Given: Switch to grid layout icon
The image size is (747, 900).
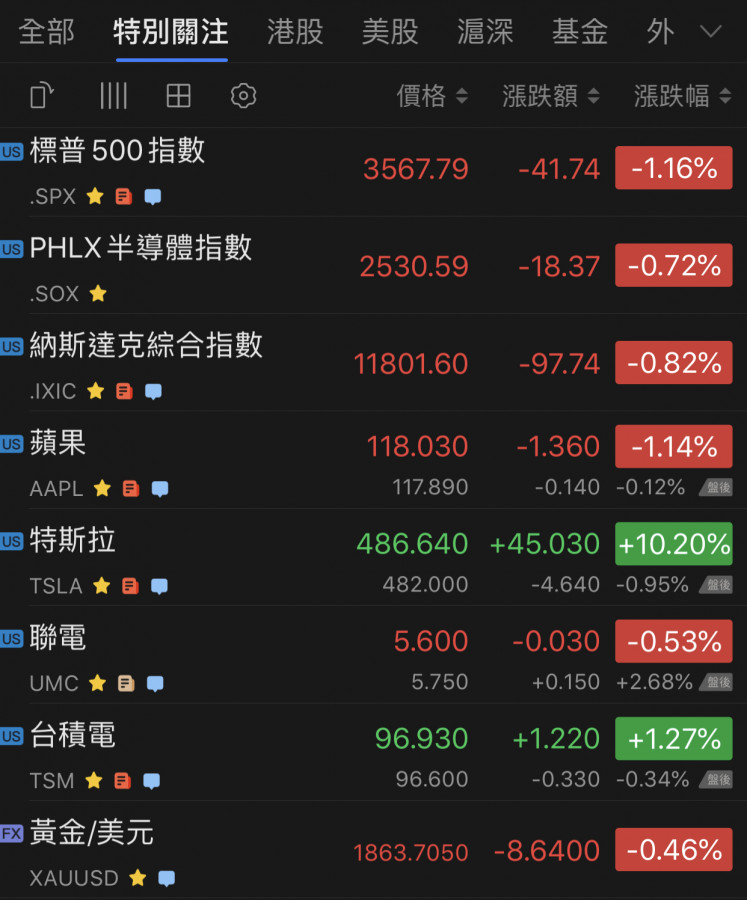Looking at the screenshot, I should (x=178, y=96).
